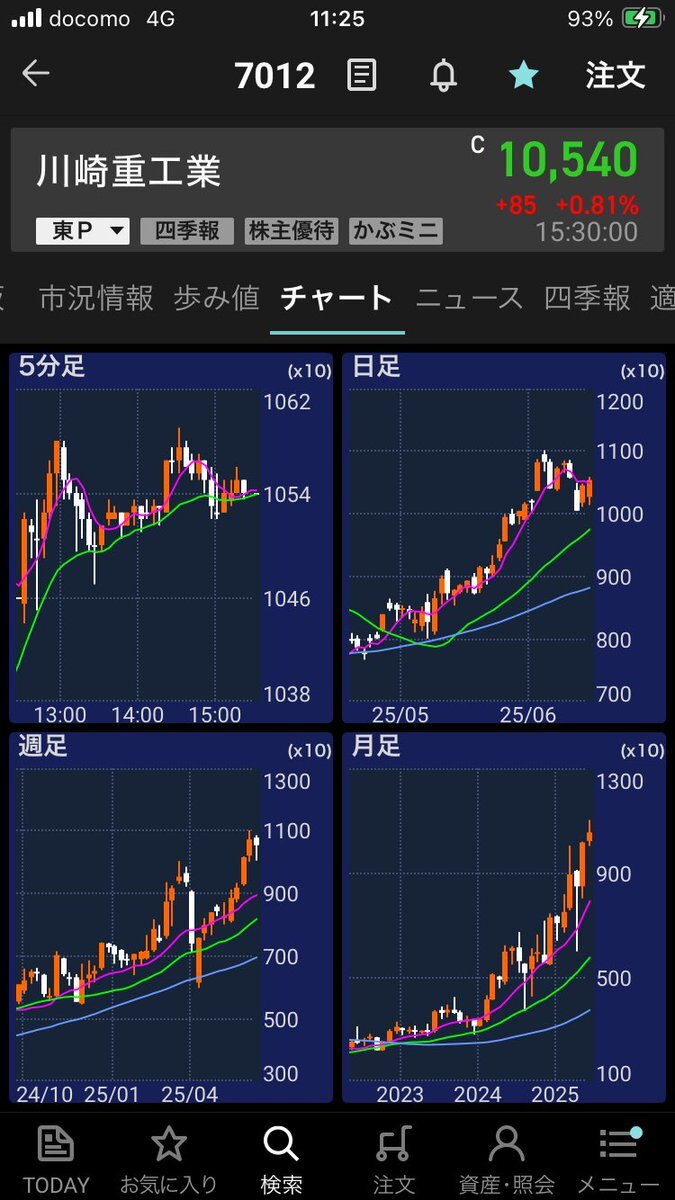Switch to the 歩み値 tab
The height and width of the screenshot is (1200, 675).
click(x=216, y=298)
